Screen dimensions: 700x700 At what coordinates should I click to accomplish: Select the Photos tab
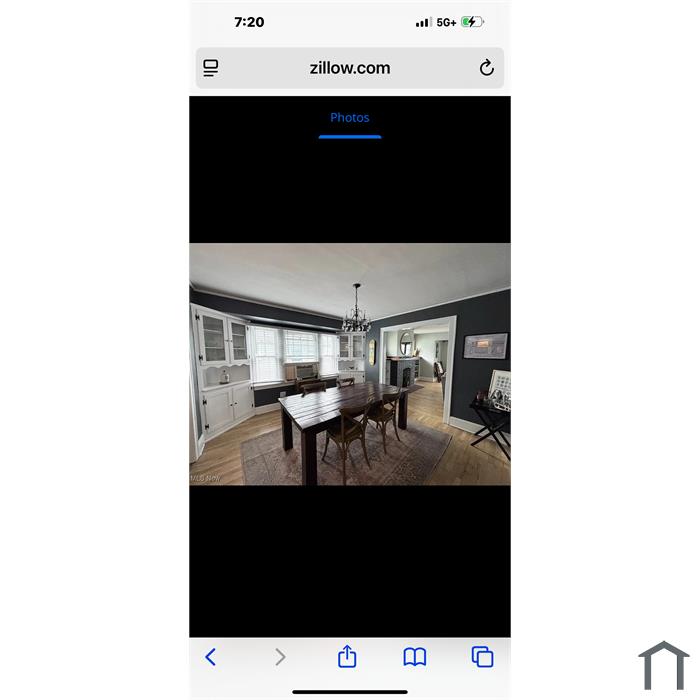pyautogui.click(x=350, y=118)
